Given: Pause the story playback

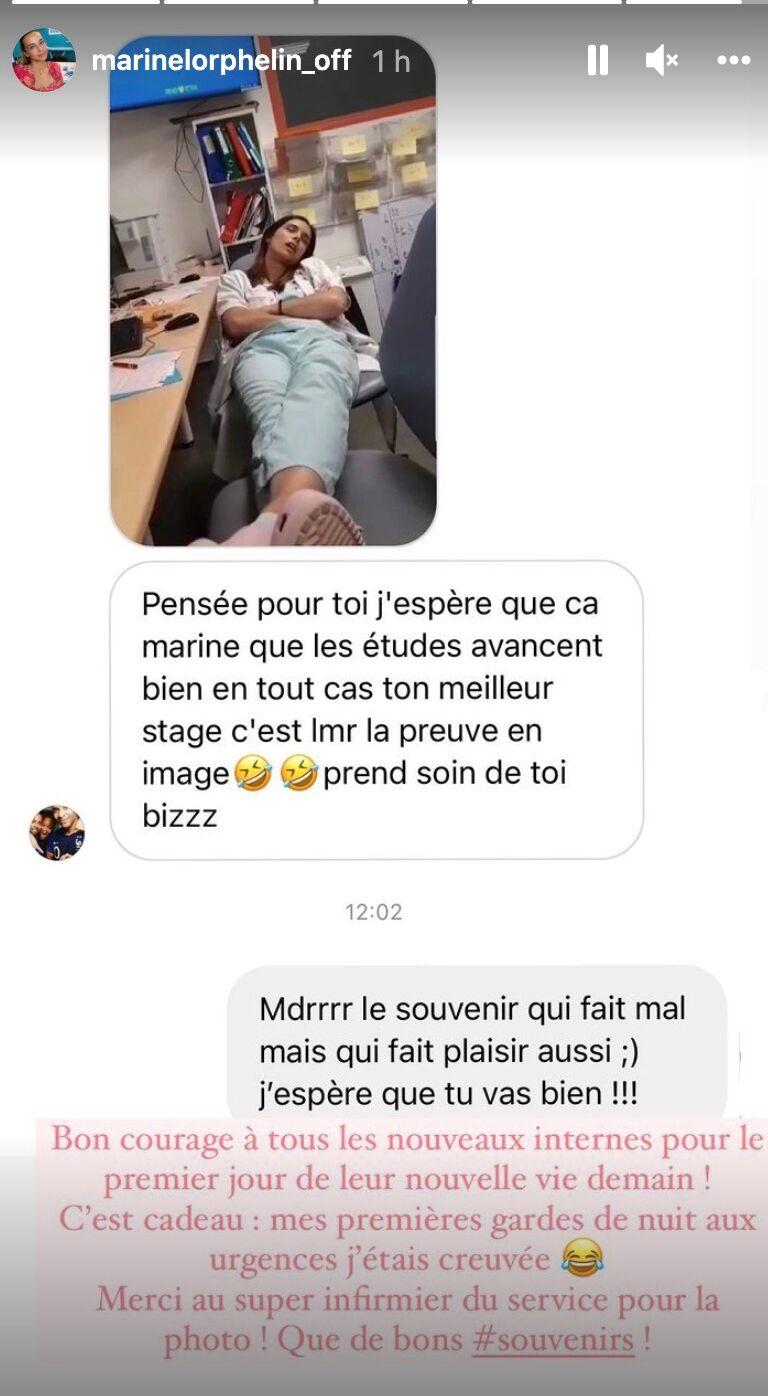Looking at the screenshot, I should pyautogui.click(x=597, y=61).
